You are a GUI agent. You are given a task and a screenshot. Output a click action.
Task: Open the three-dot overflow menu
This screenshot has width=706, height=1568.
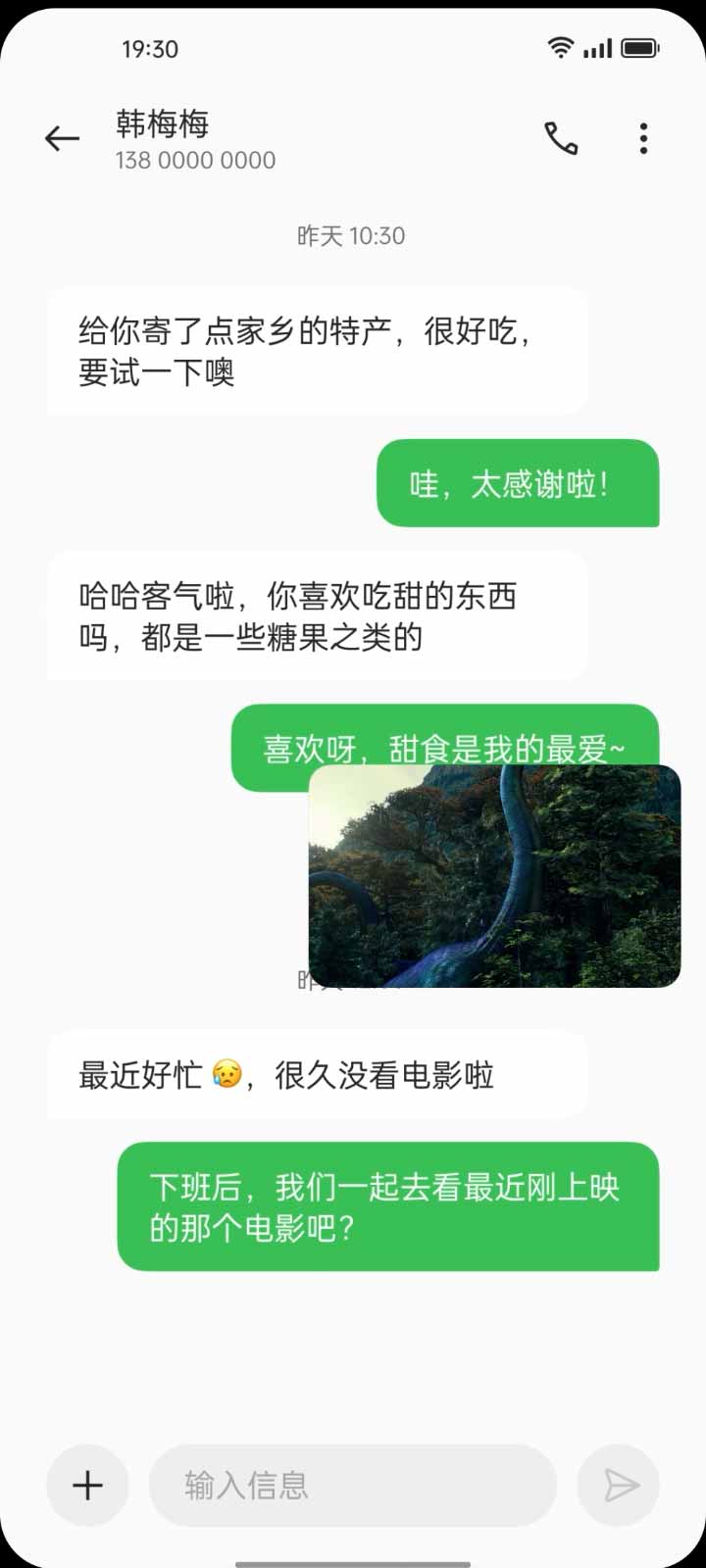click(x=643, y=139)
